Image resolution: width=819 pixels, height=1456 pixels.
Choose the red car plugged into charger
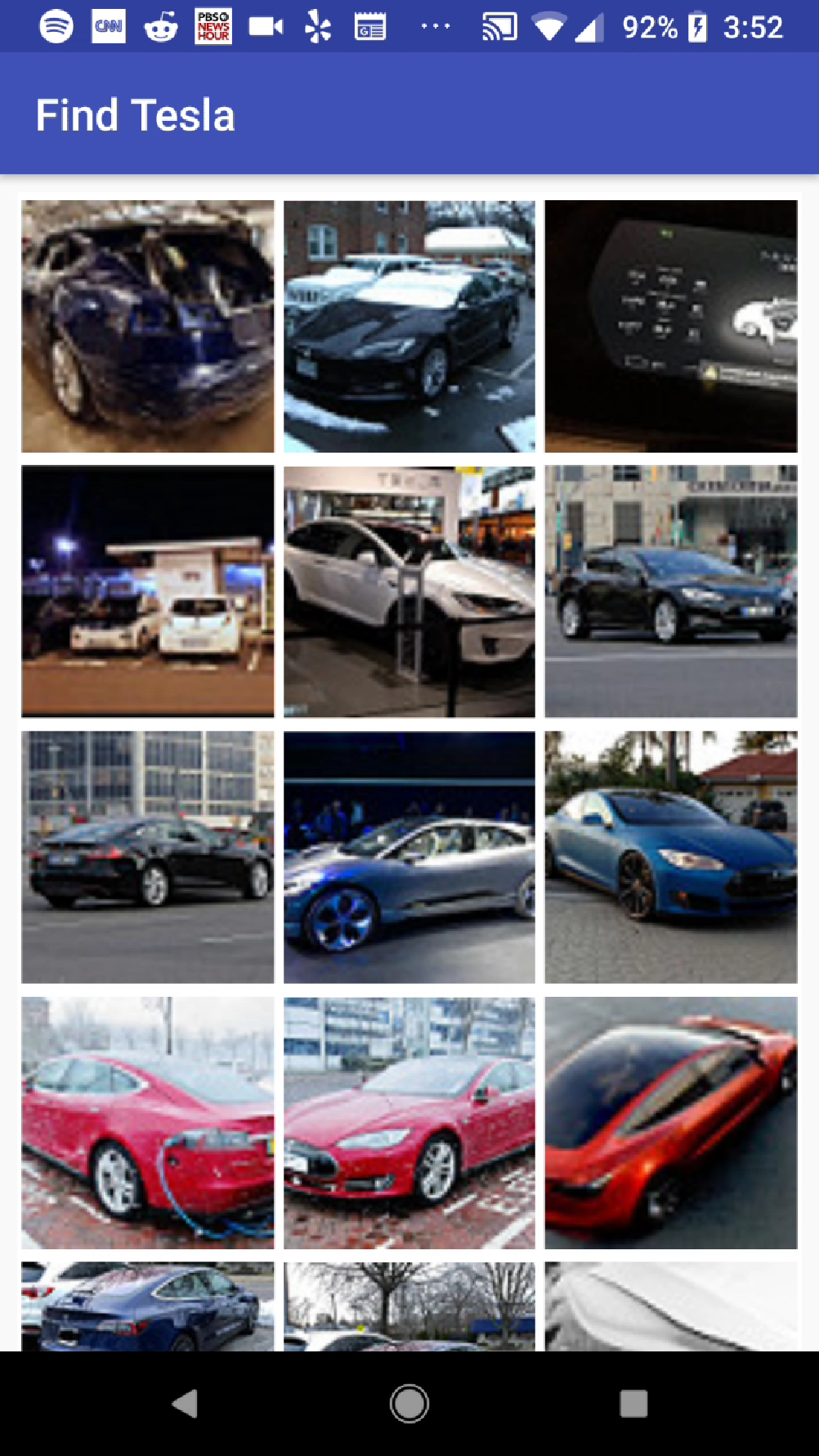click(148, 1123)
